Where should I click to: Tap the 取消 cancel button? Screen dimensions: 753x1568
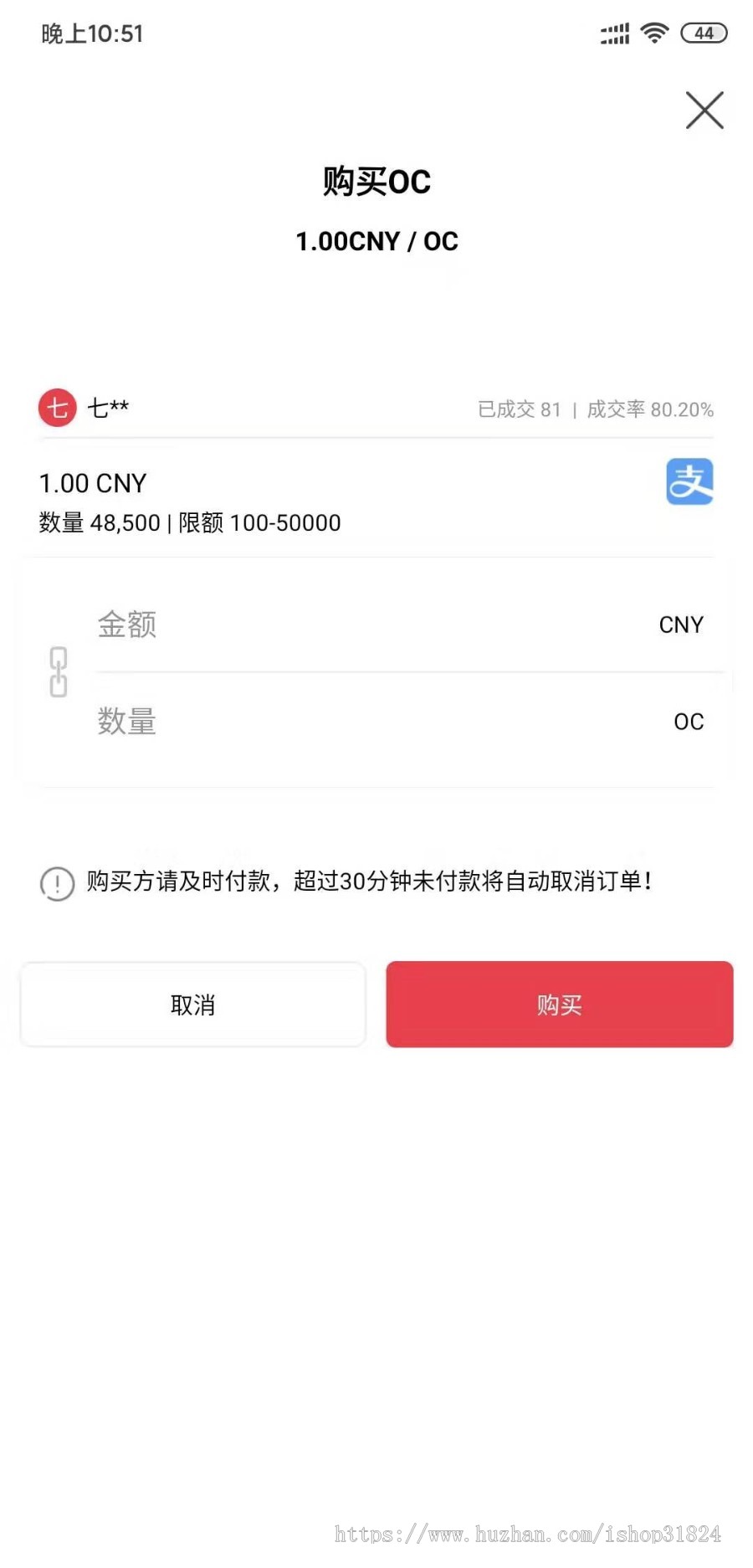193,1005
